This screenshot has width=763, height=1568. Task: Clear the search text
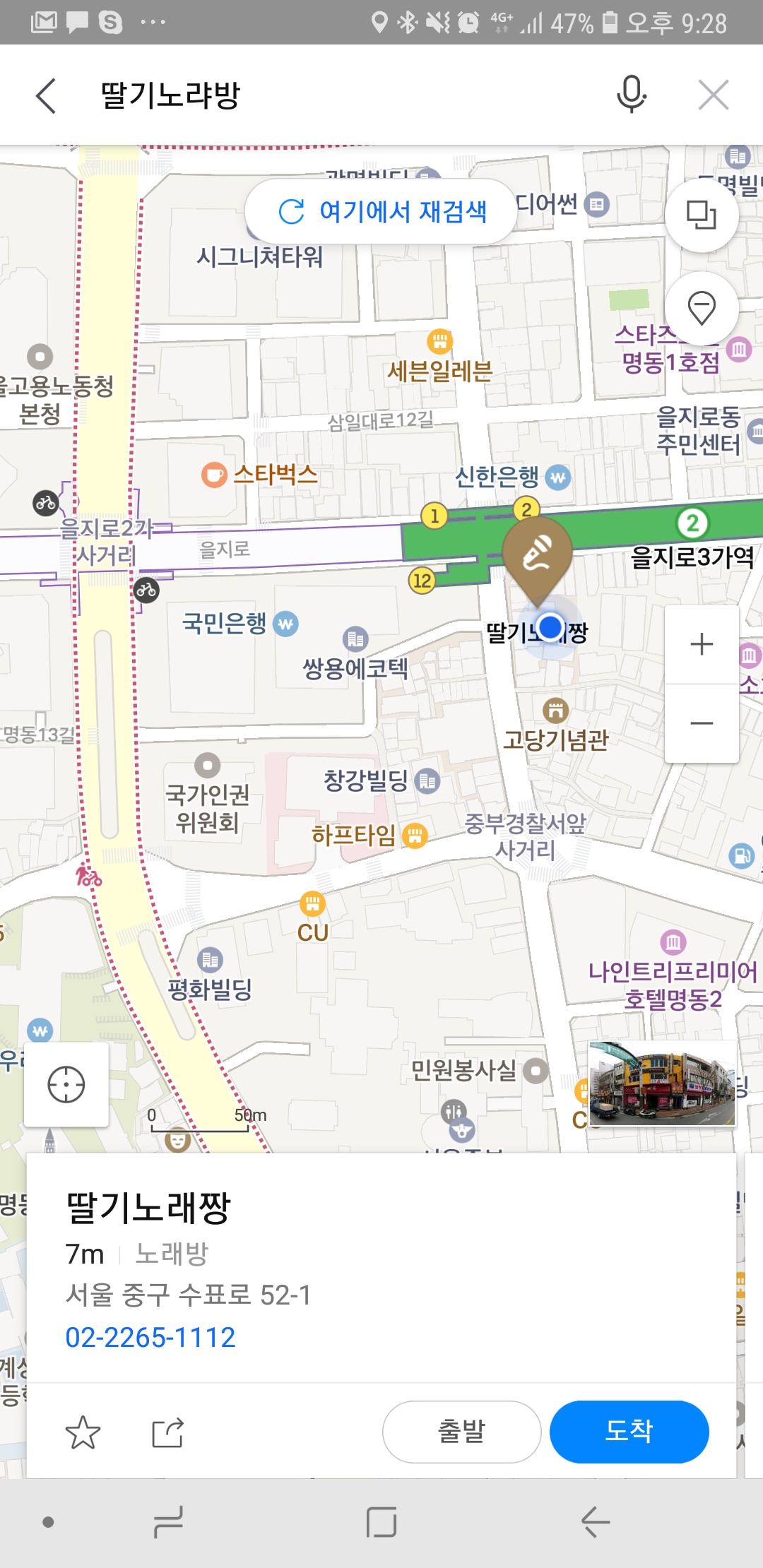(x=713, y=95)
